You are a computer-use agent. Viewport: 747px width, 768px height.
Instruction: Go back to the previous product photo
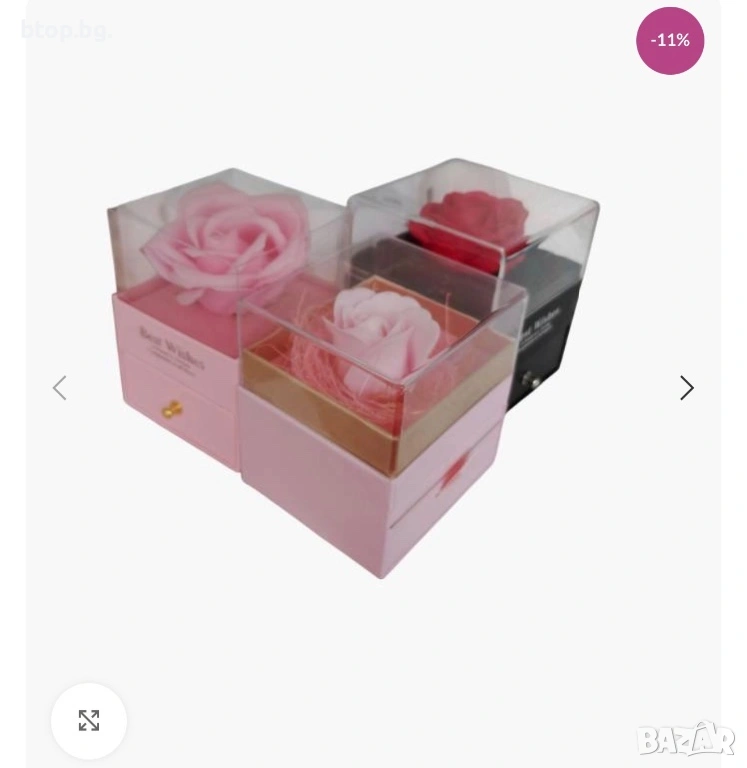60,388
